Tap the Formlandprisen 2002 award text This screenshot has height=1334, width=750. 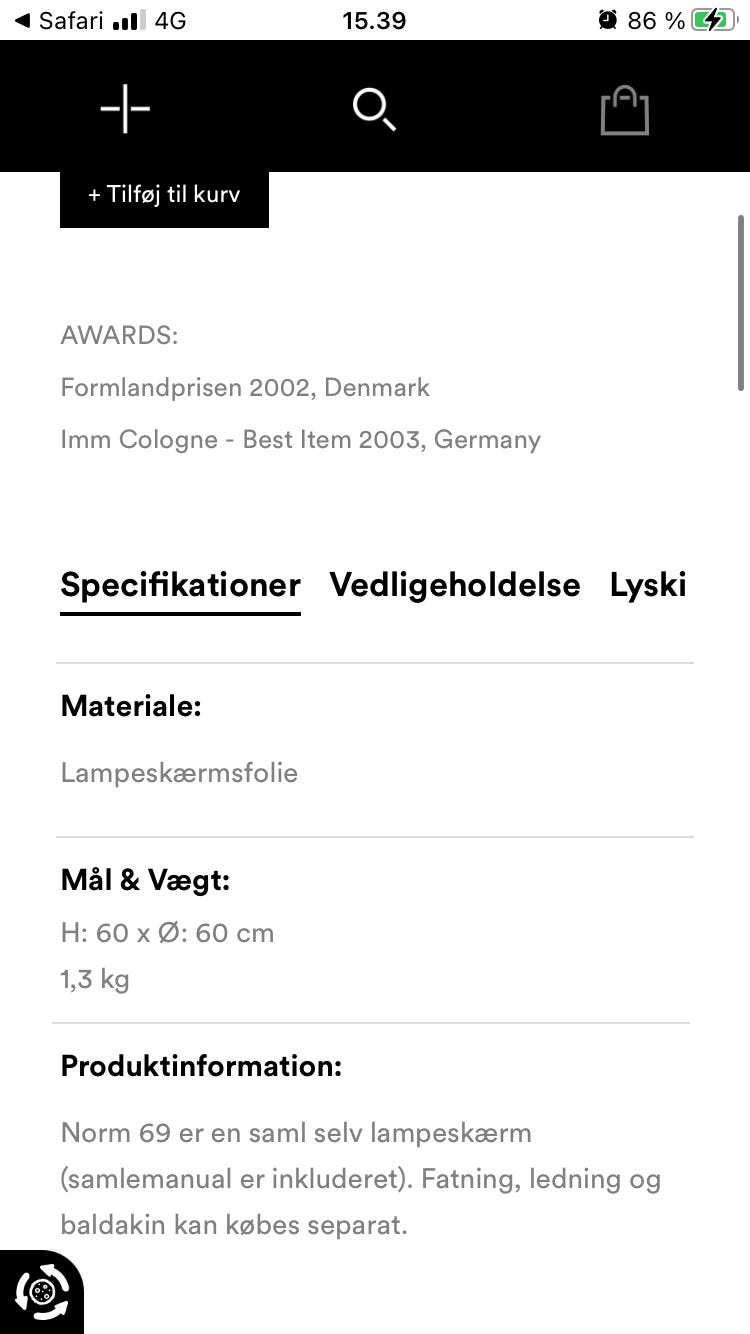coord(245,387)
